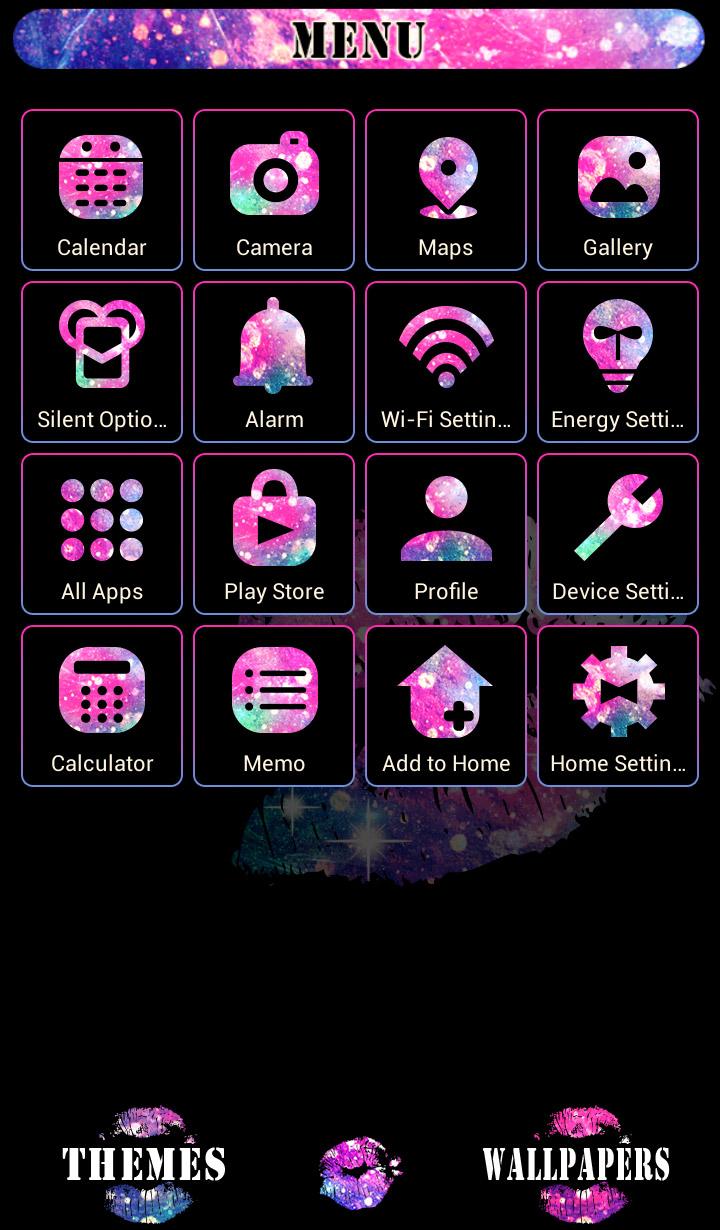Open the Calculator
Image resolution: width=720 pixels, height=1230 pixels.
click(x=101, y=705)
